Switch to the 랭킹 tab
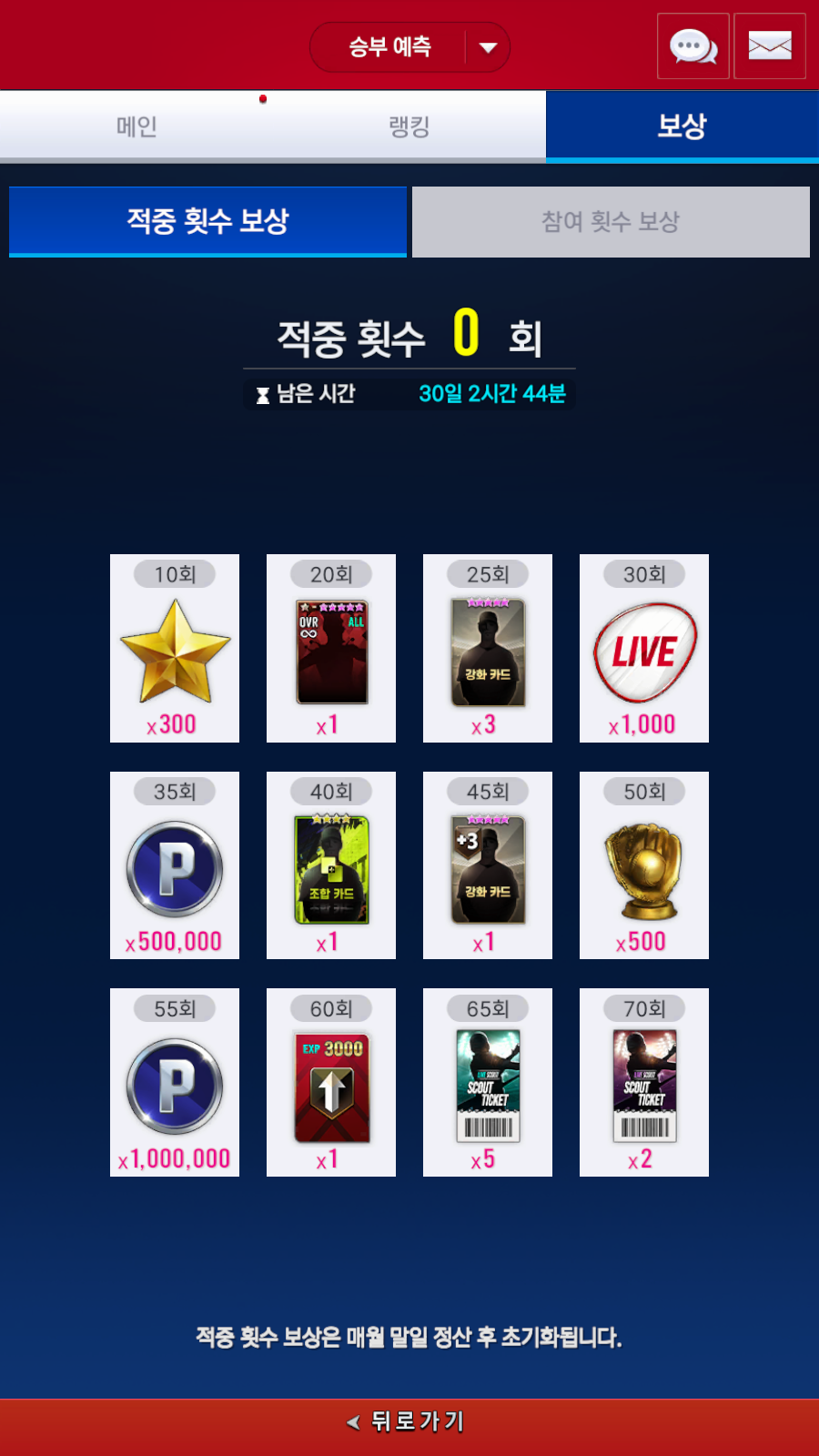This screenshot has height=1456, width=819. click(x=409, y=126)
